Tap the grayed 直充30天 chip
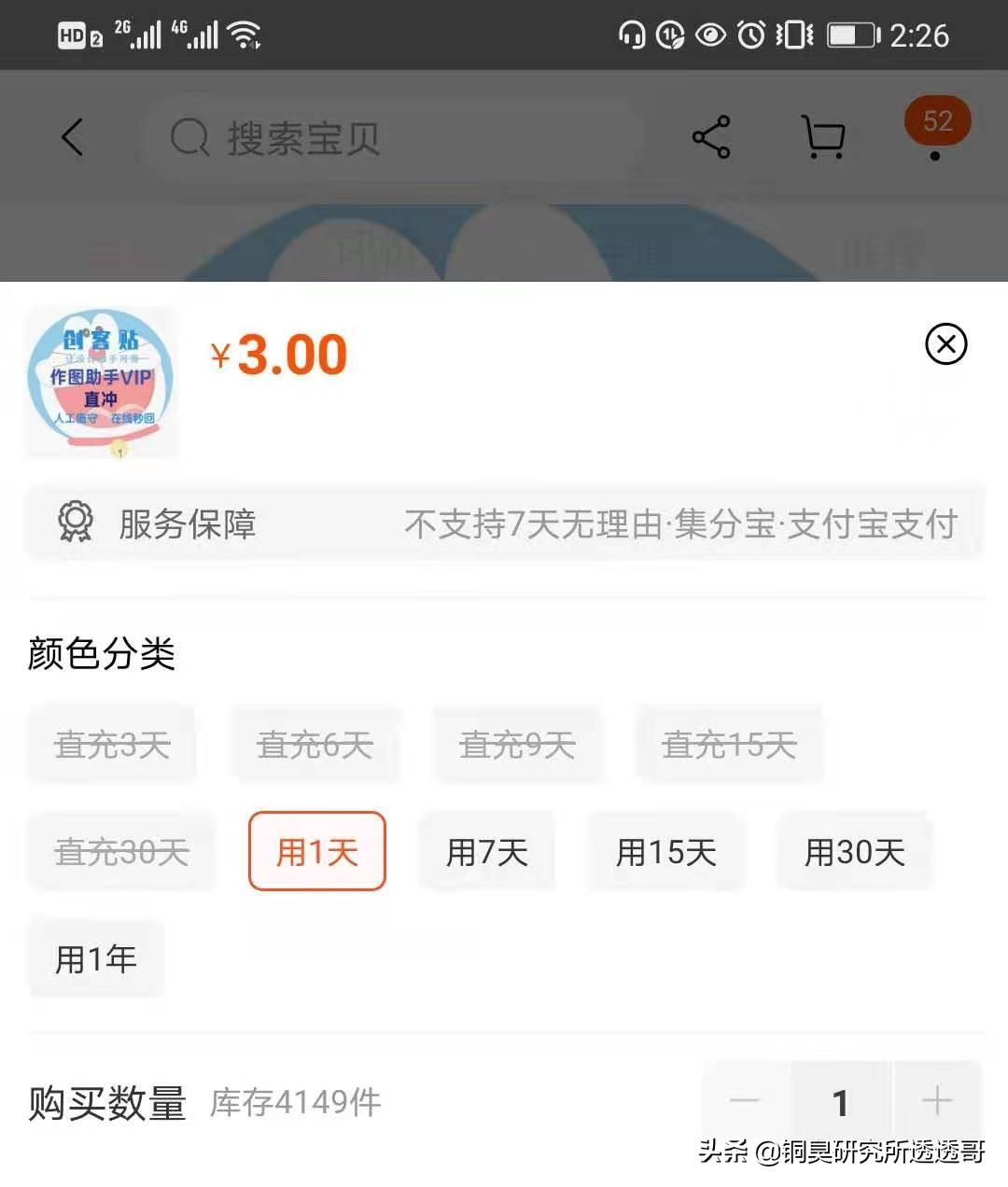This screenshot has width=1008, height=1187. [x=121, y=851]
